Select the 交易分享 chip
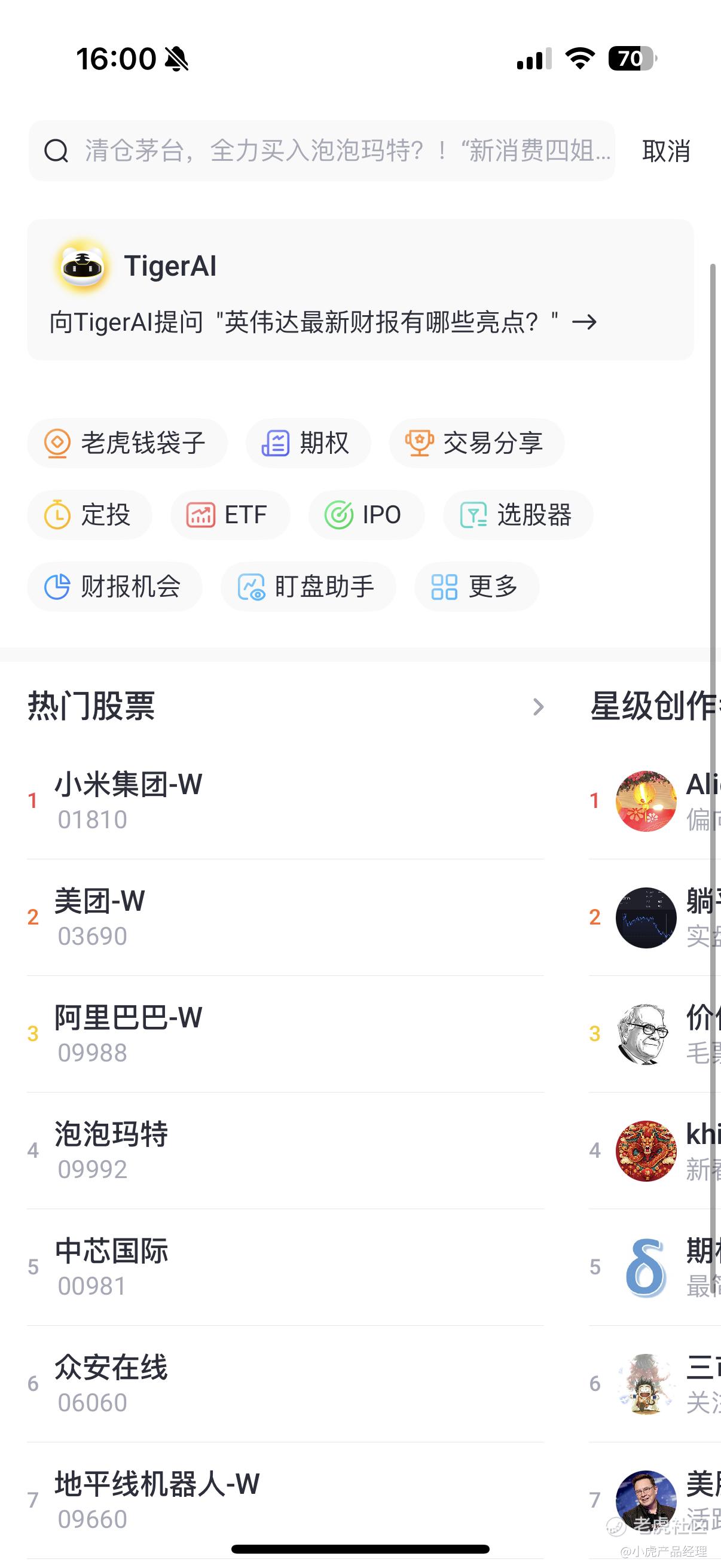 [476, 443]
